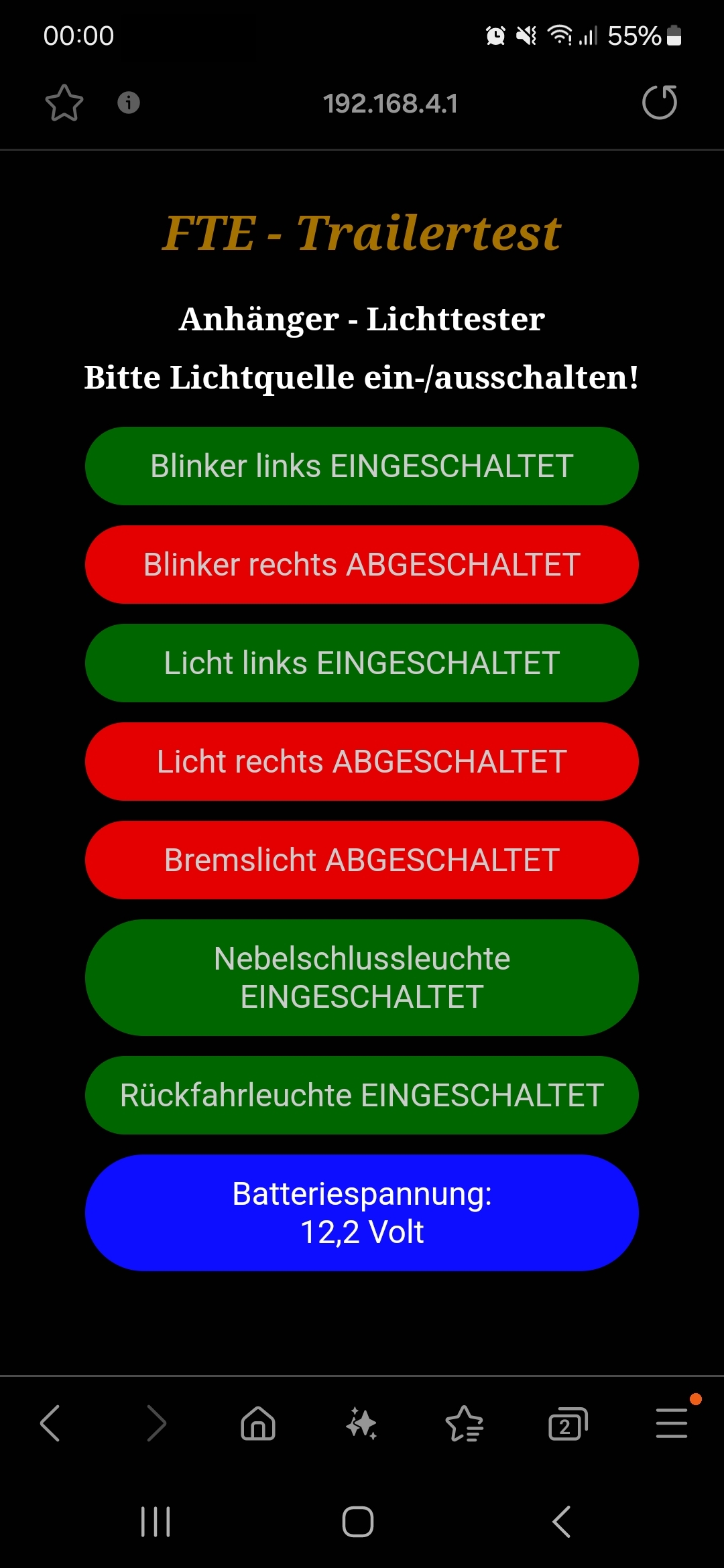Tap the bookmark star icon
Screen dimensions: 724x1568
tap(64, 103)
